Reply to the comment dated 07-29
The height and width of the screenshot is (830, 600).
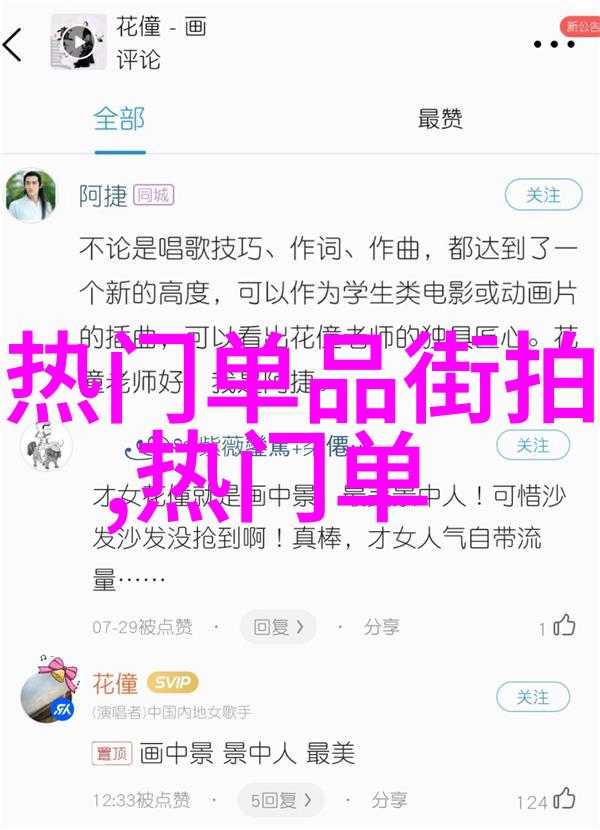278,627
